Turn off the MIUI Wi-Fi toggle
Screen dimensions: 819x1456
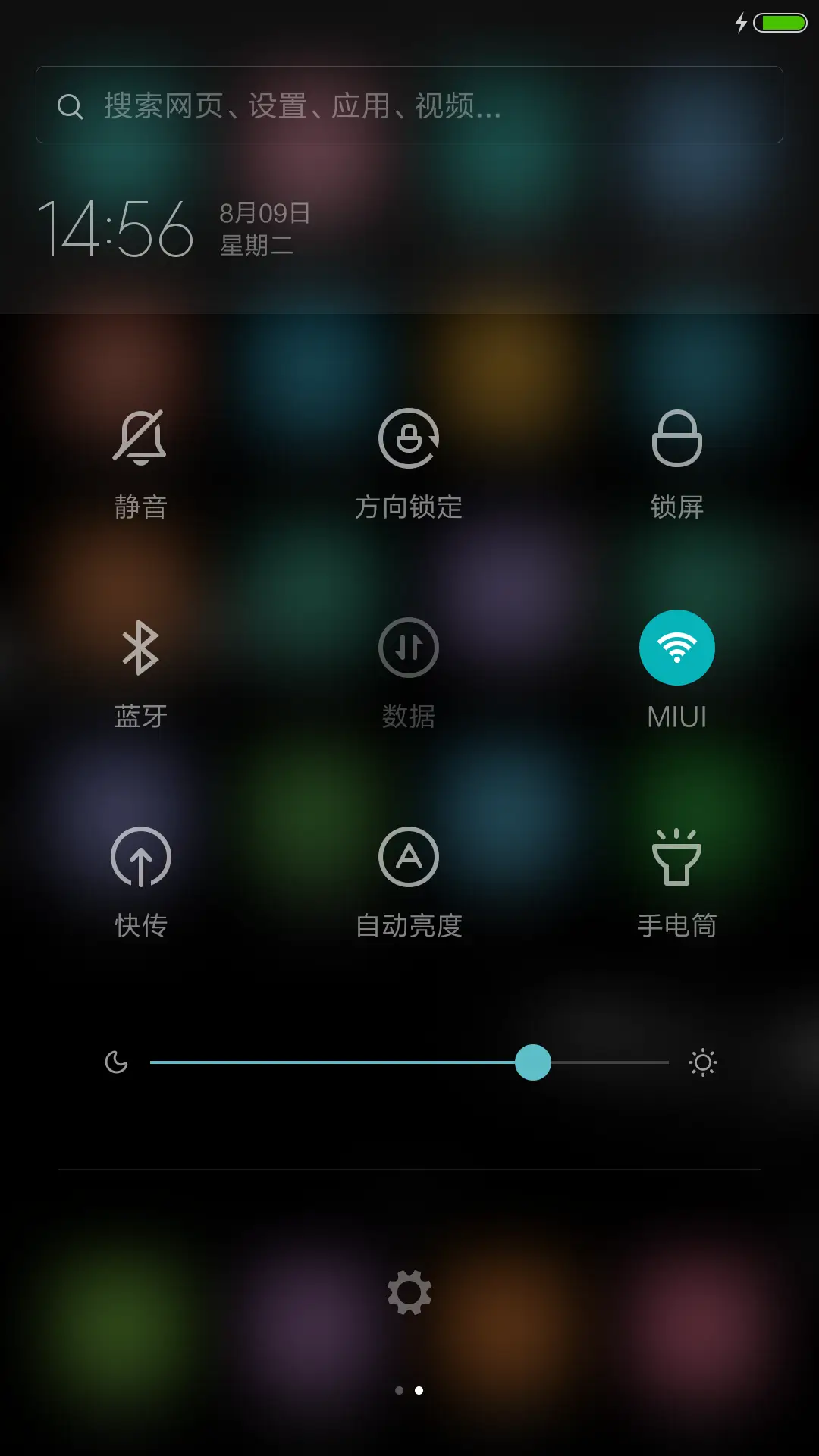coord(678,647)
